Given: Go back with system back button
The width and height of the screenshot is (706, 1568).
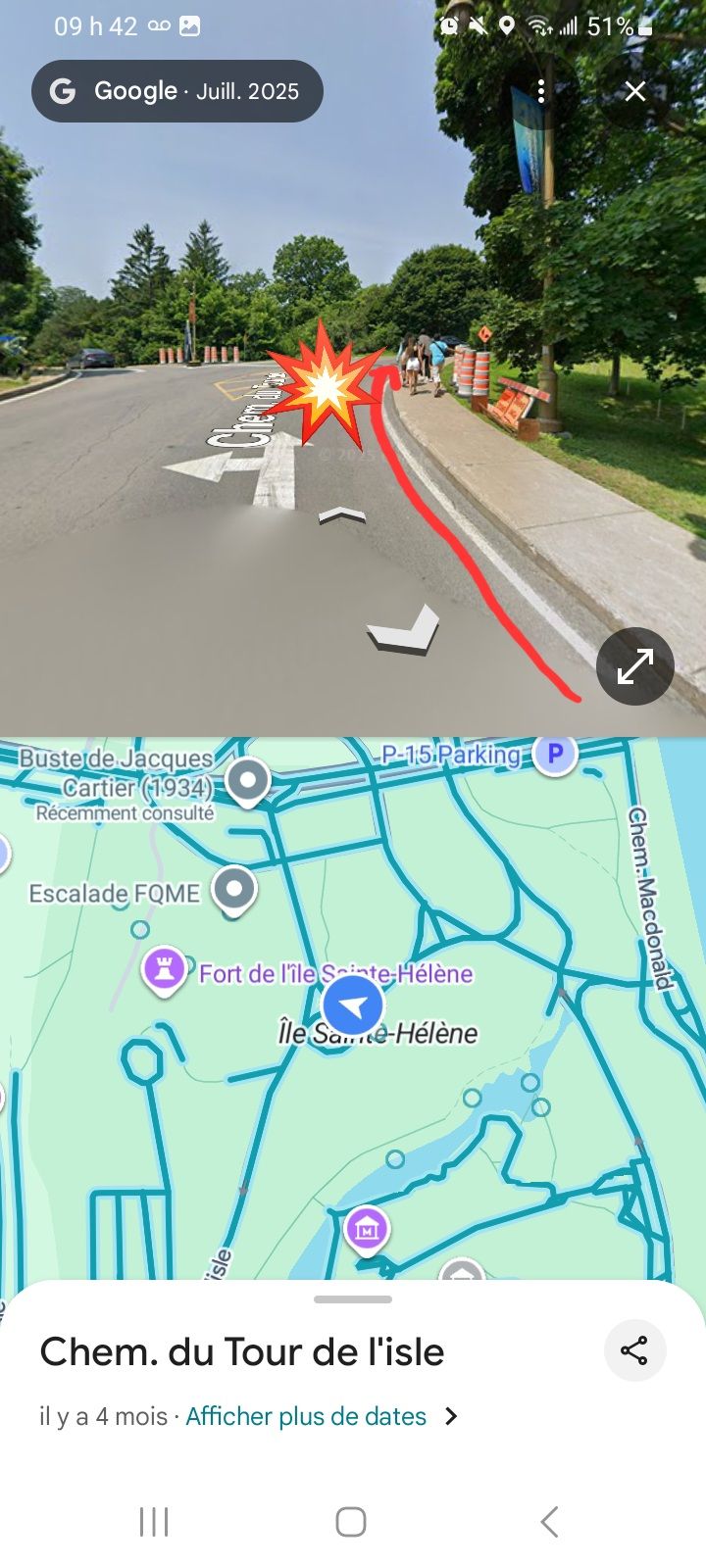Looking at the screenshot, I should [549, 1521].
